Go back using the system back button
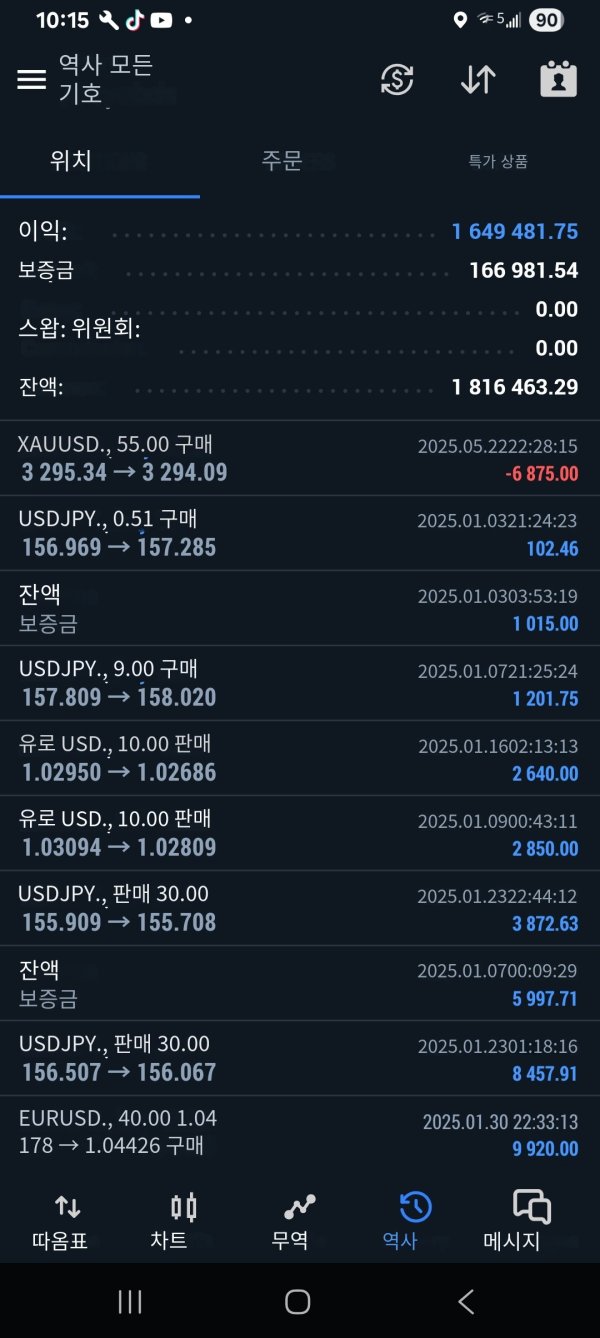The height and width of the screenshot is (1338, 600). 465,1301
